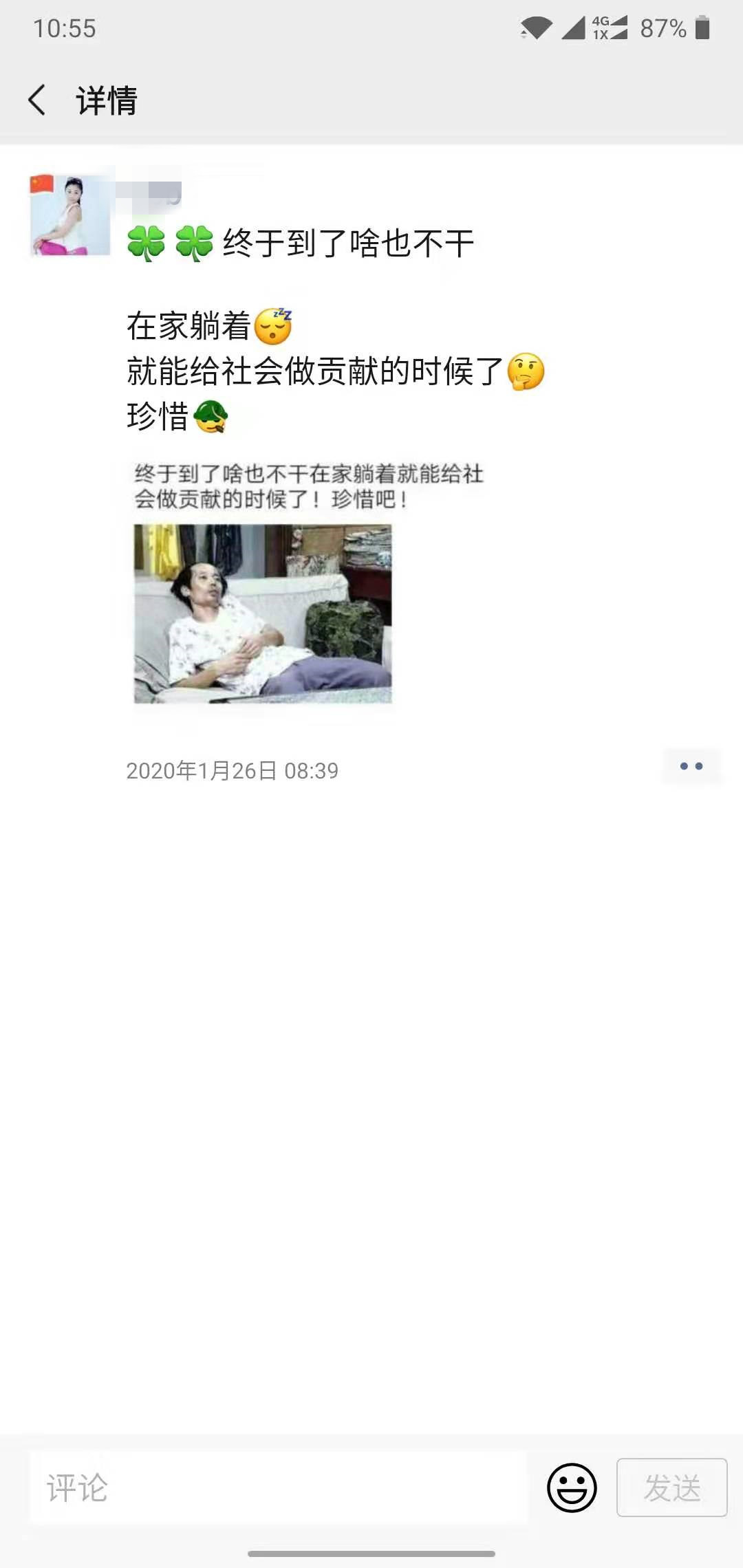Go back from the 详情 page
Image resolution: width=743 pixels, height=1568 pixels.
(38, 100)
